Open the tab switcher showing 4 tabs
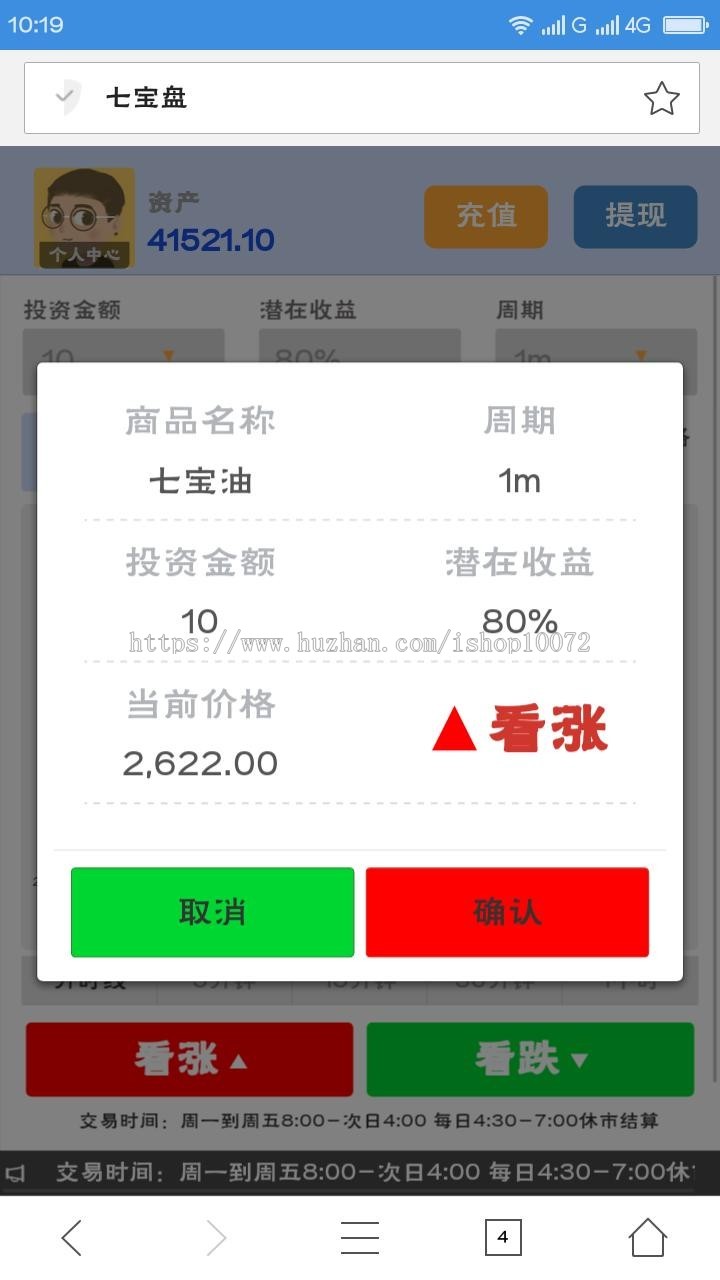Image resolution: width=720 pixels, height=1280 pixels. 504,1237
